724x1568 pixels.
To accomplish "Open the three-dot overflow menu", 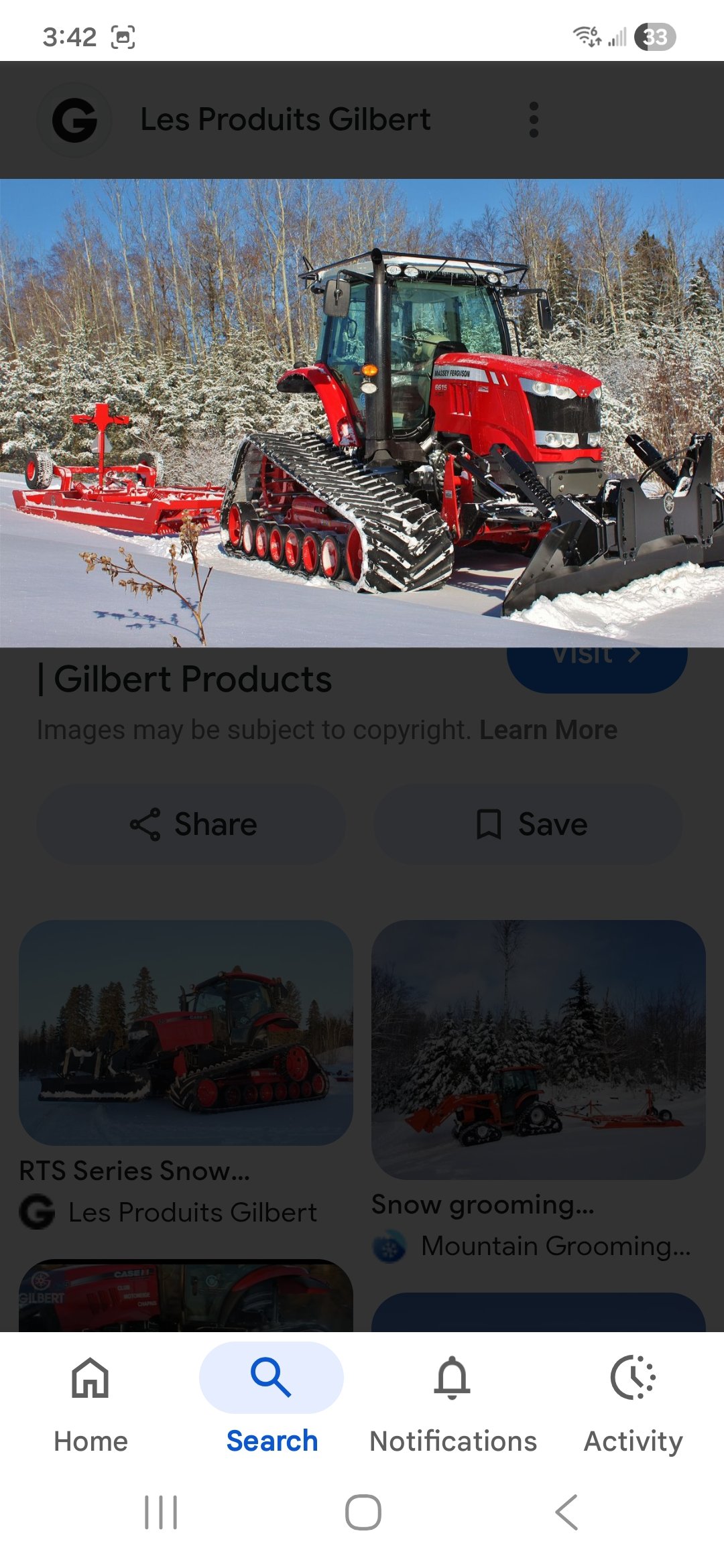I will [x=534, y=120].
